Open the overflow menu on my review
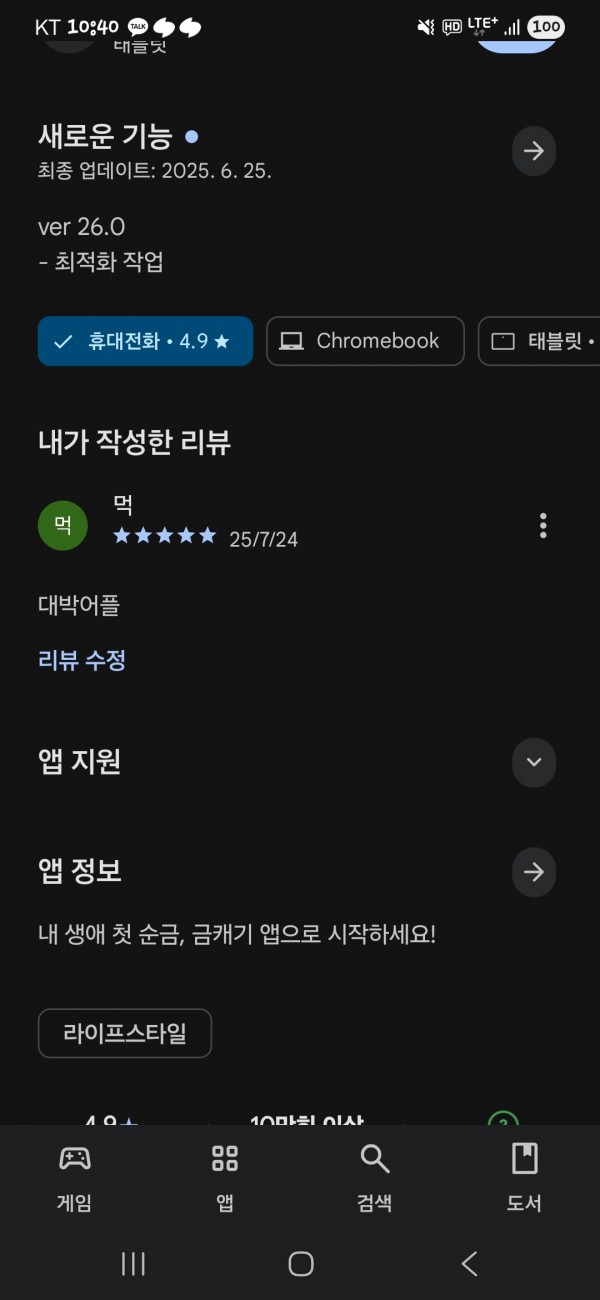This screenshot has height=1300, width=600. click(x=543, y=526)
